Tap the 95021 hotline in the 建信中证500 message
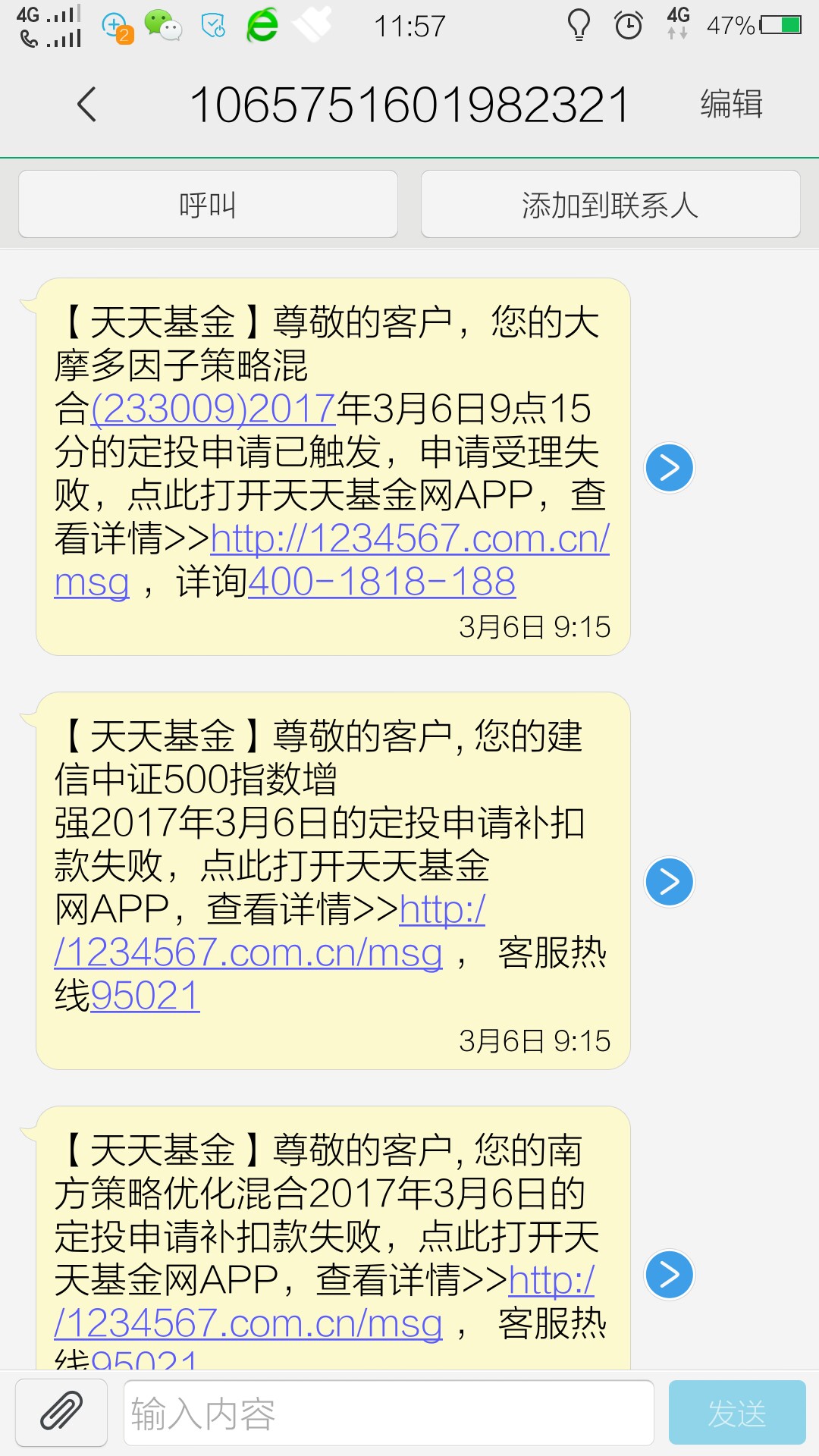 [x=145, y=996]
